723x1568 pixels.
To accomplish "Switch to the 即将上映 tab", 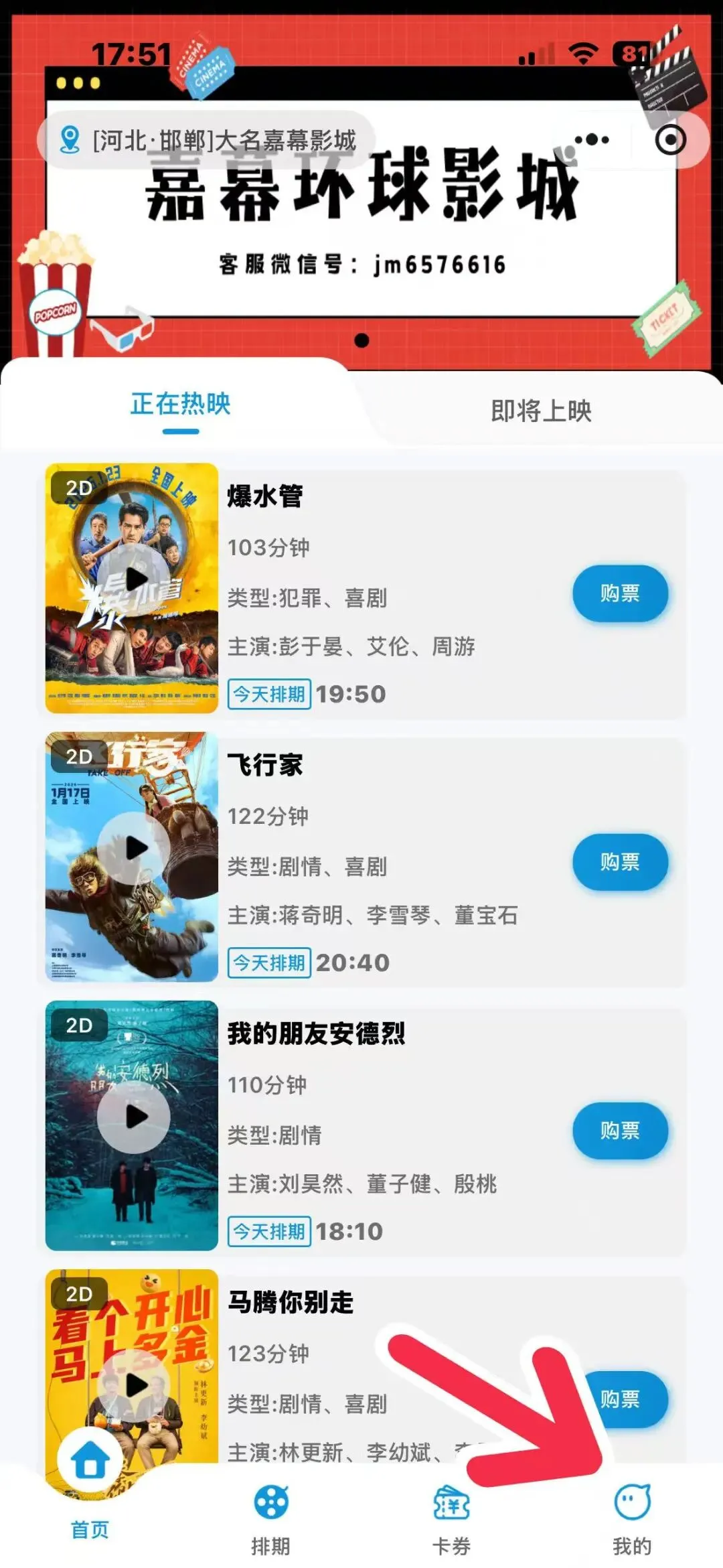I will (x=541, y=411).
